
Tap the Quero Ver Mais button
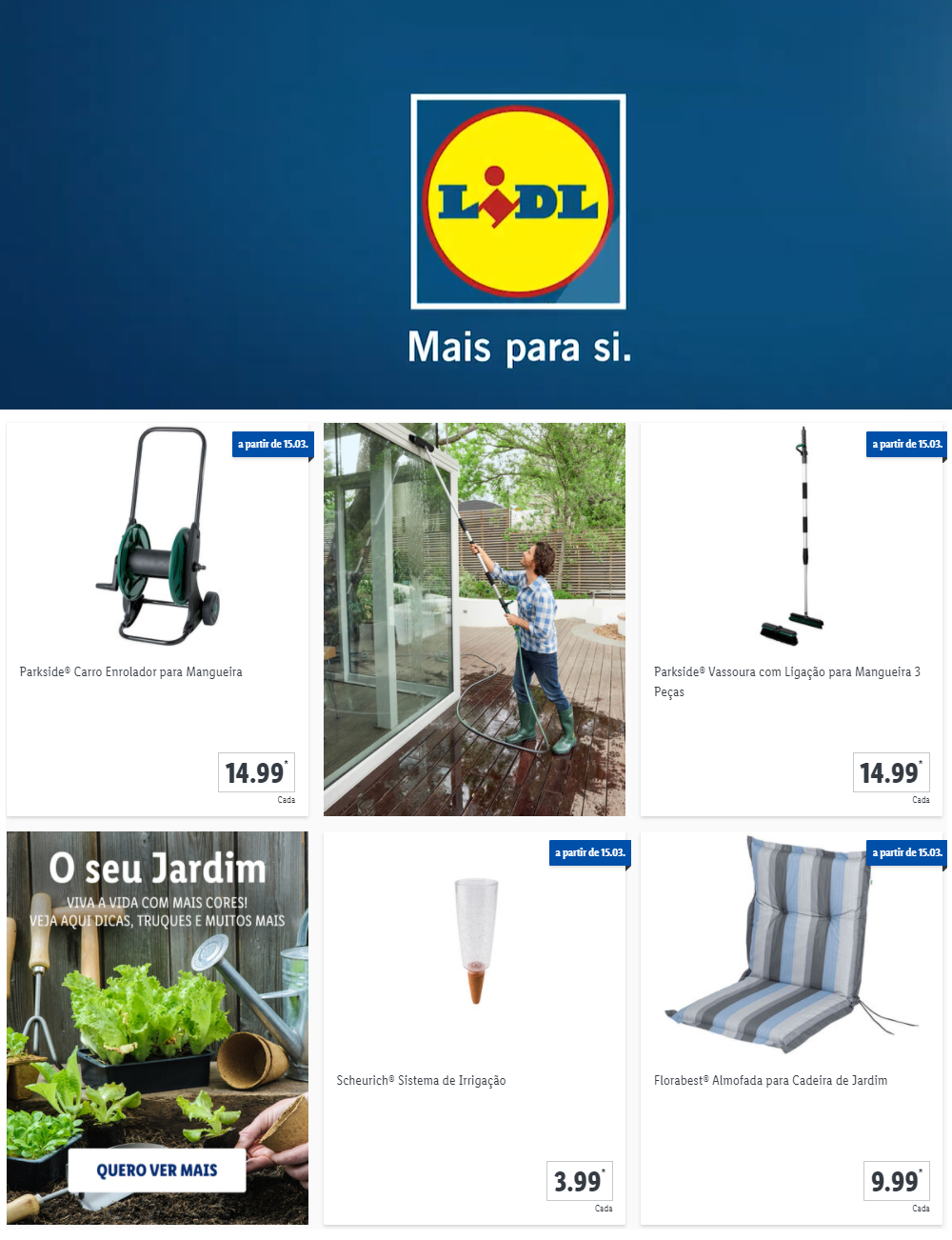pyautogui.click(x=157, y=1170)
